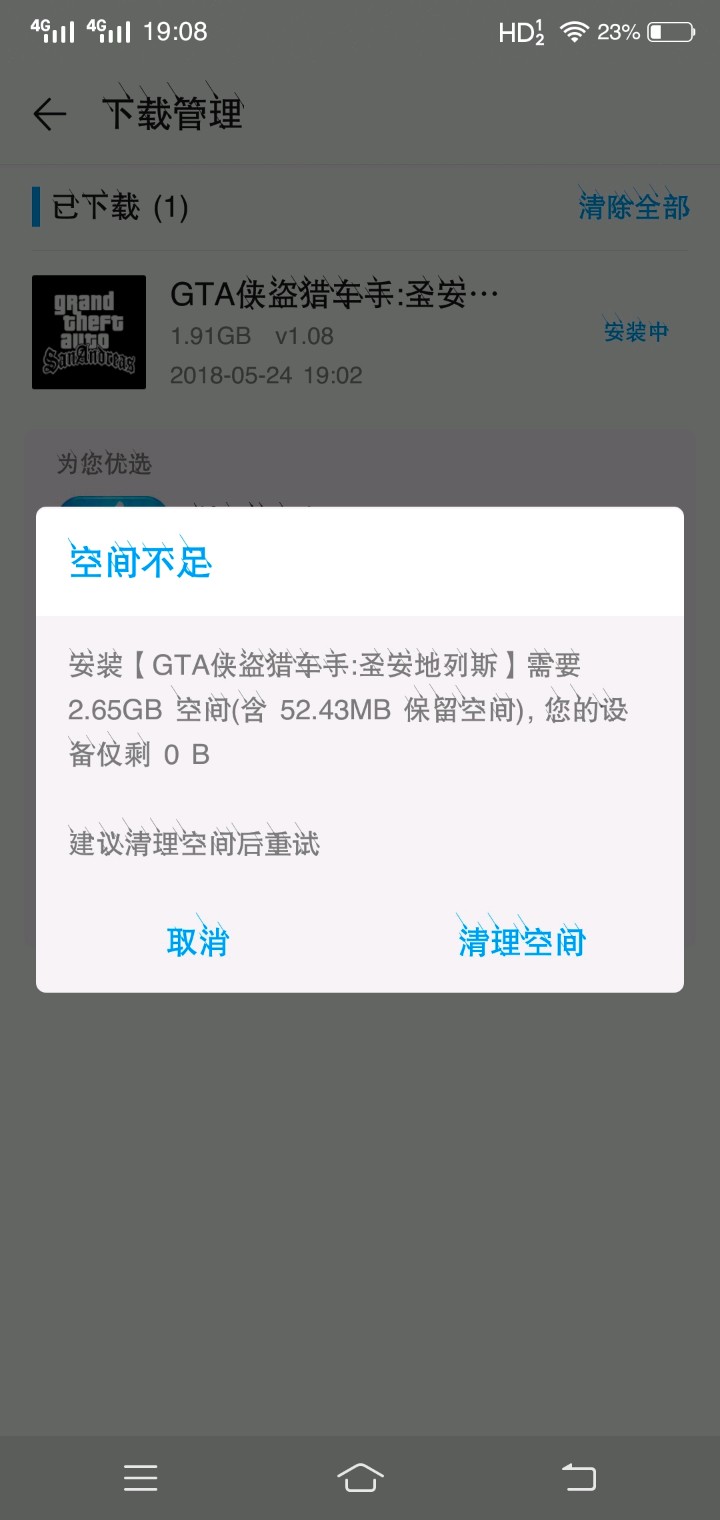Tap 清理空间 to free storage
This screenshot has height=1520, width=720.
coord(521,941)
